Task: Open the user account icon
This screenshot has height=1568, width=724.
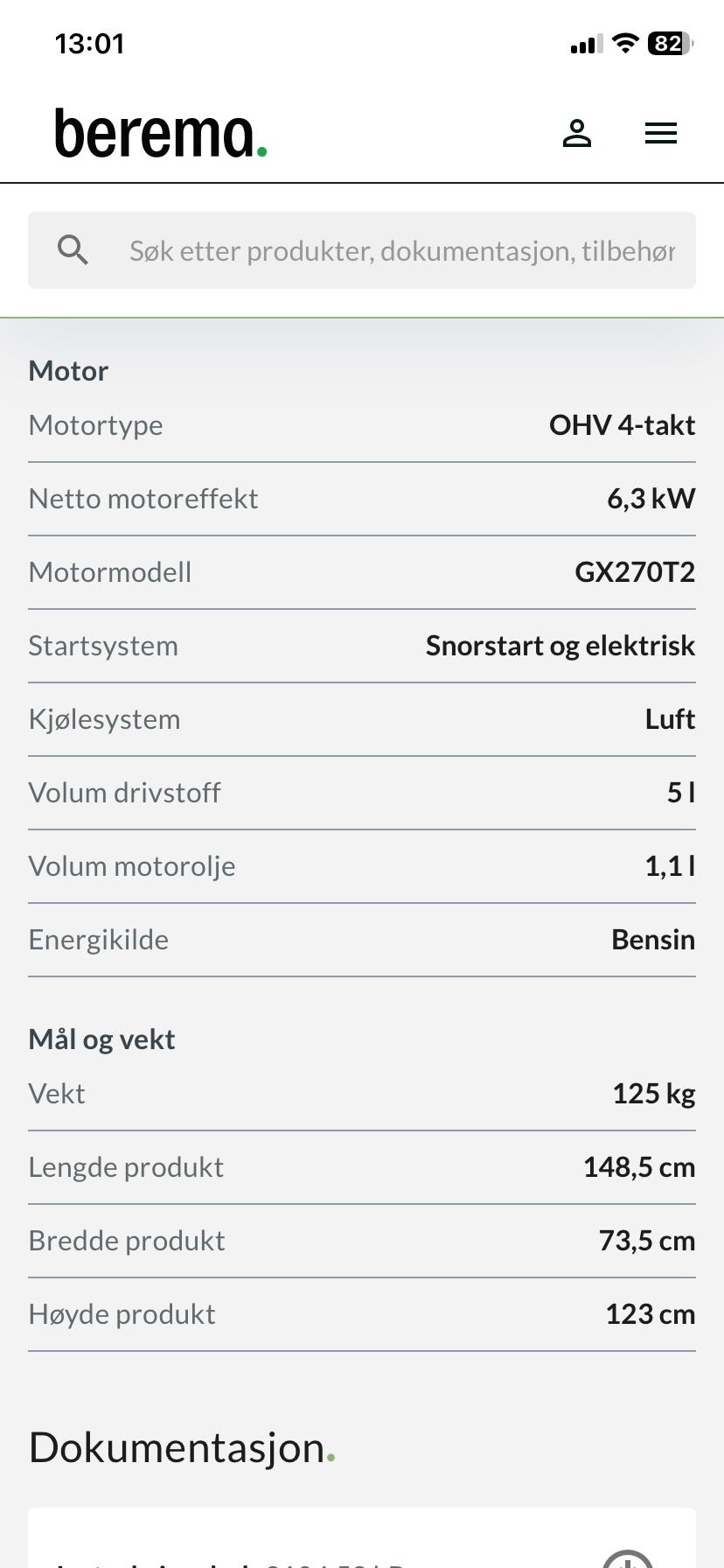Action: click(x=576, y=133)
